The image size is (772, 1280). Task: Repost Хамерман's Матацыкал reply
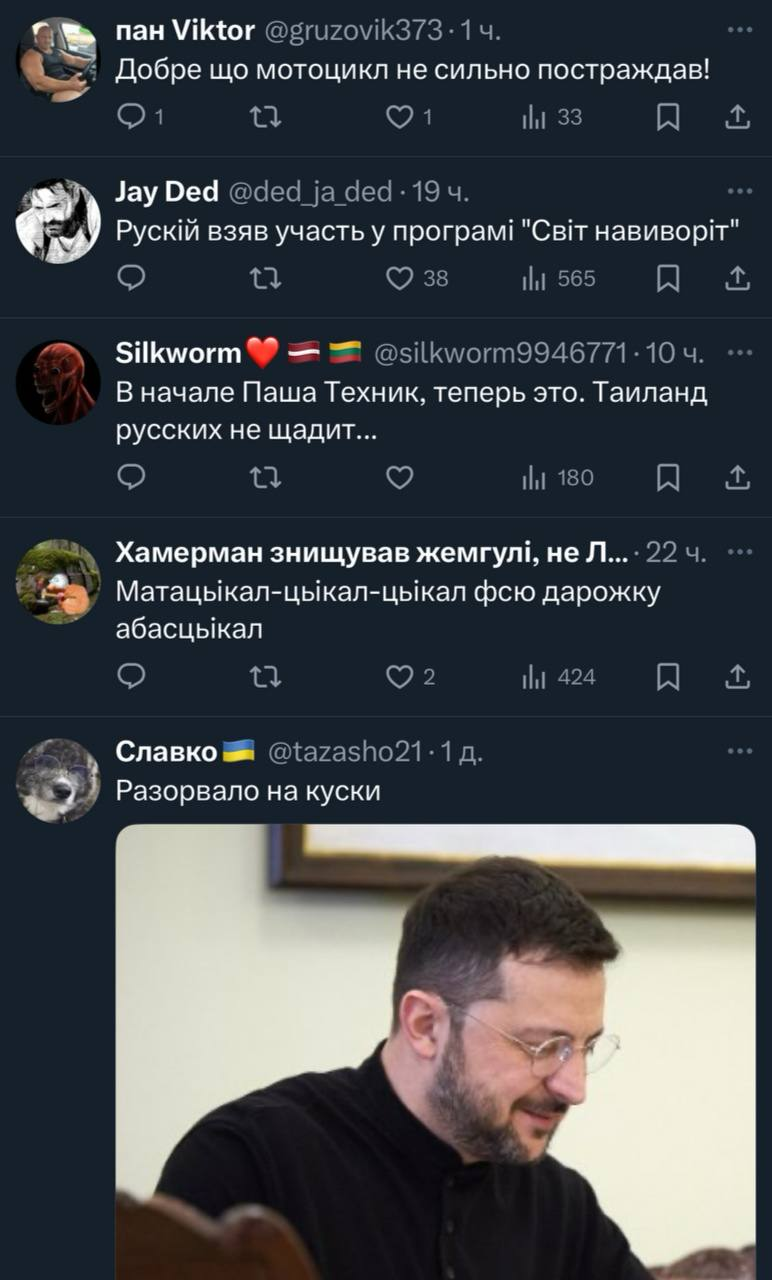pyautogui.click(x=265, y=677)
